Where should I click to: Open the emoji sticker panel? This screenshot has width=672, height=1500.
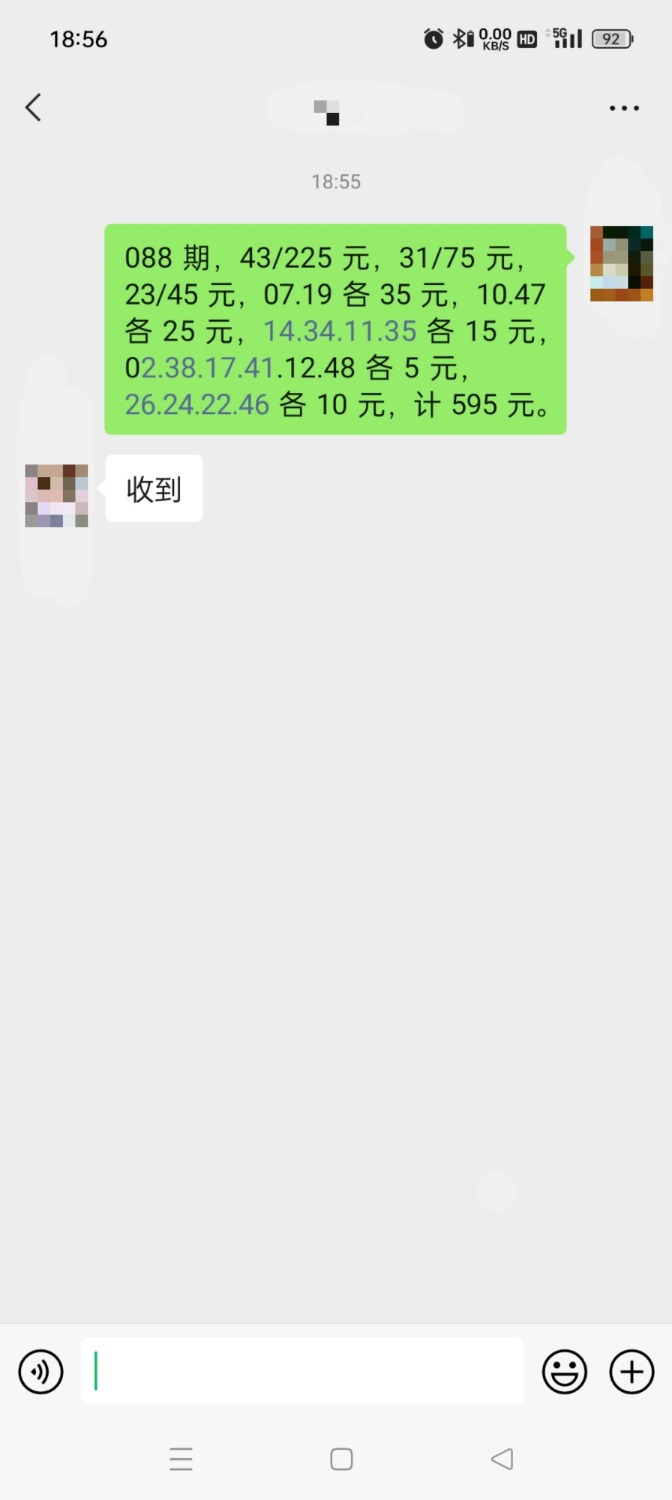[564, 1371]
